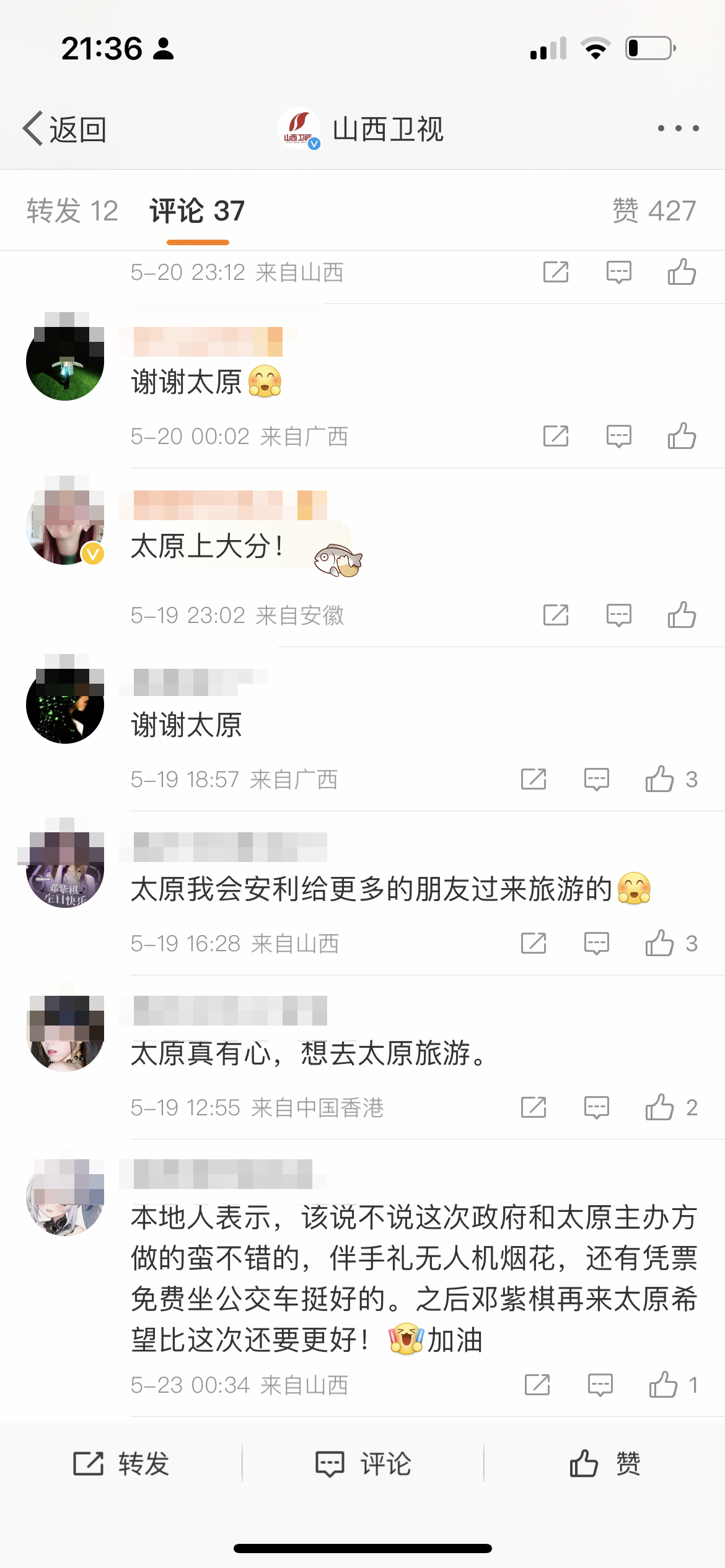Screen dimensions: 725x1568
Task: Switch to the 赞 427 tab
Action: (654, 211)
